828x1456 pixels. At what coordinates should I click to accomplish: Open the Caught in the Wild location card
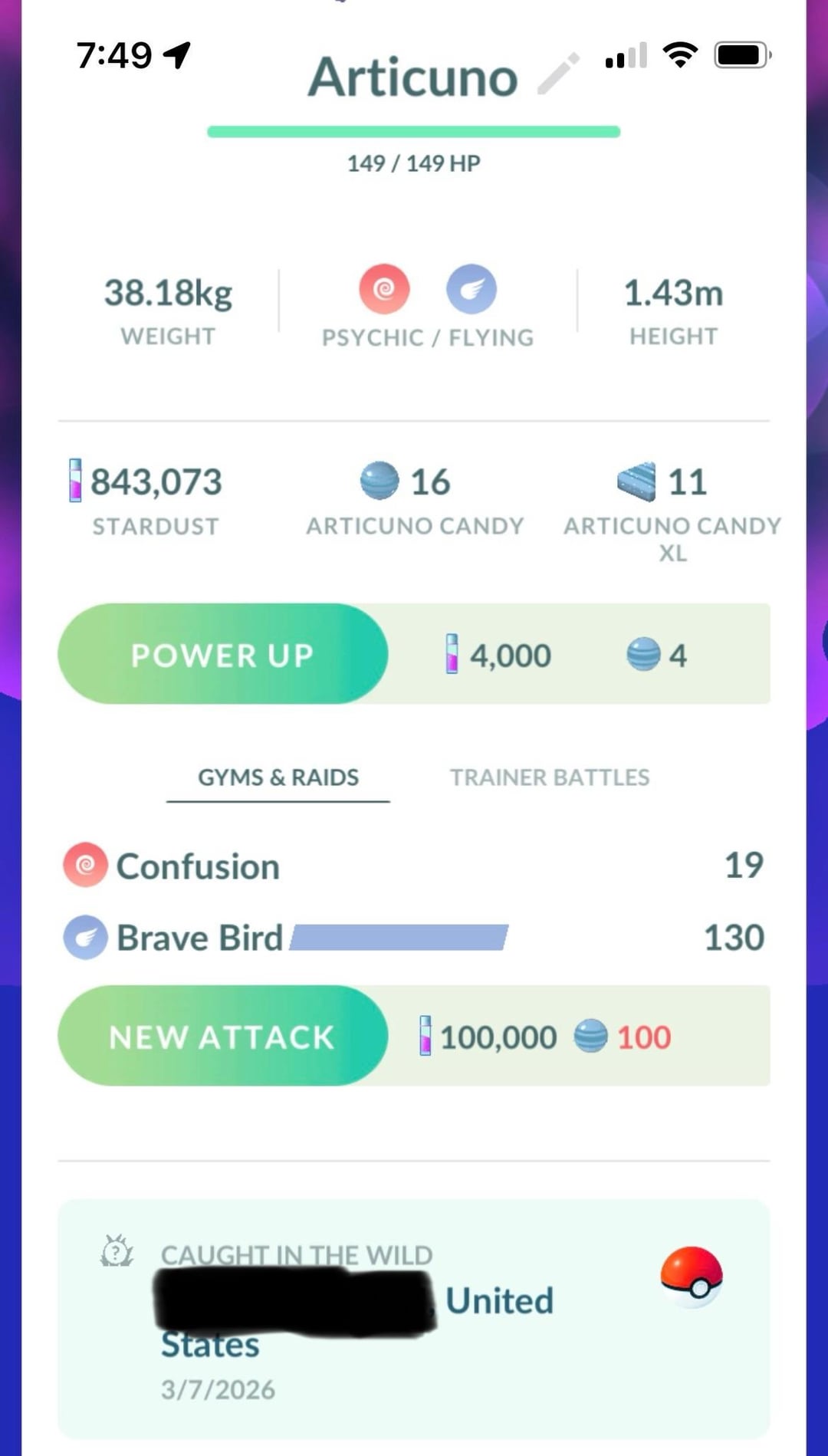414,1319
